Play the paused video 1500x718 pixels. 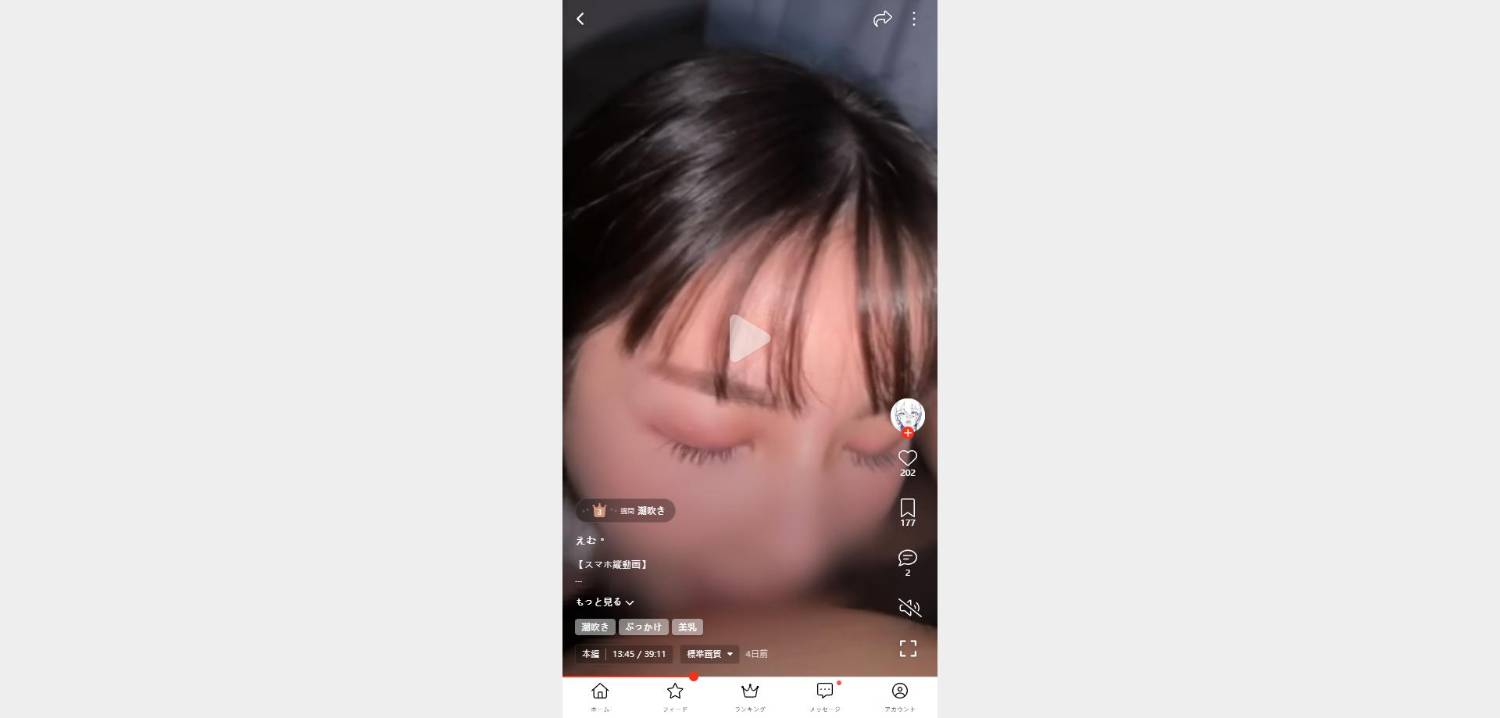click(x=749, y=338)
